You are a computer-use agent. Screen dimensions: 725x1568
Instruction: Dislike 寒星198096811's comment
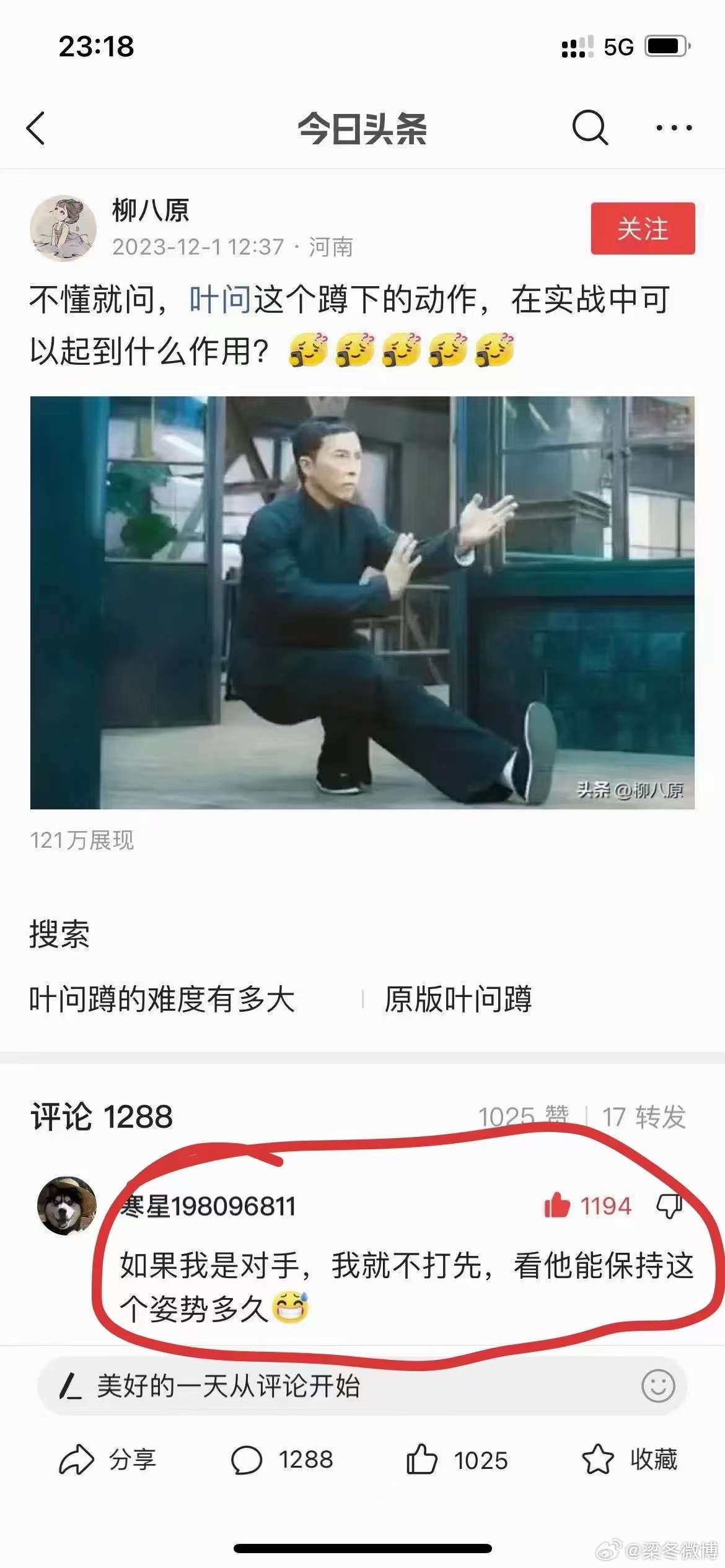click(x=669, y=1206)
